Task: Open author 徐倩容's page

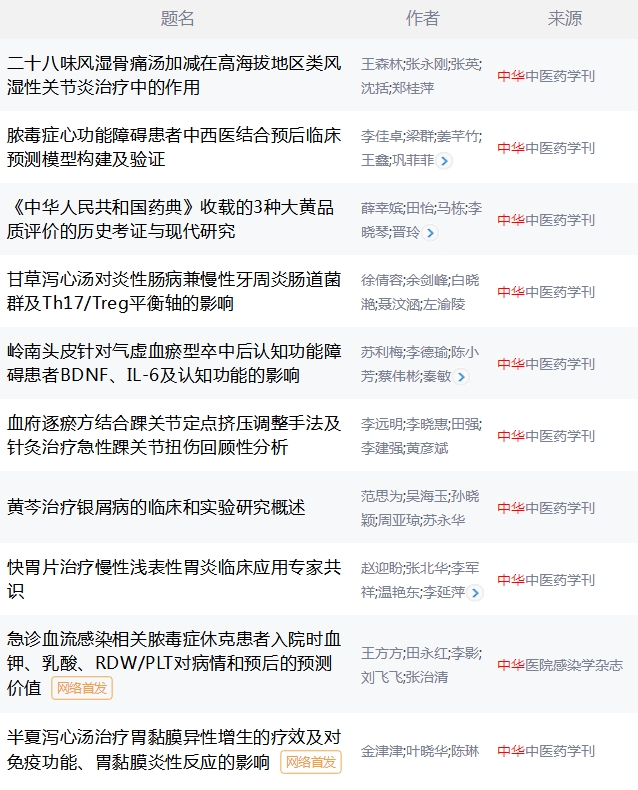Action: [379, 280]
